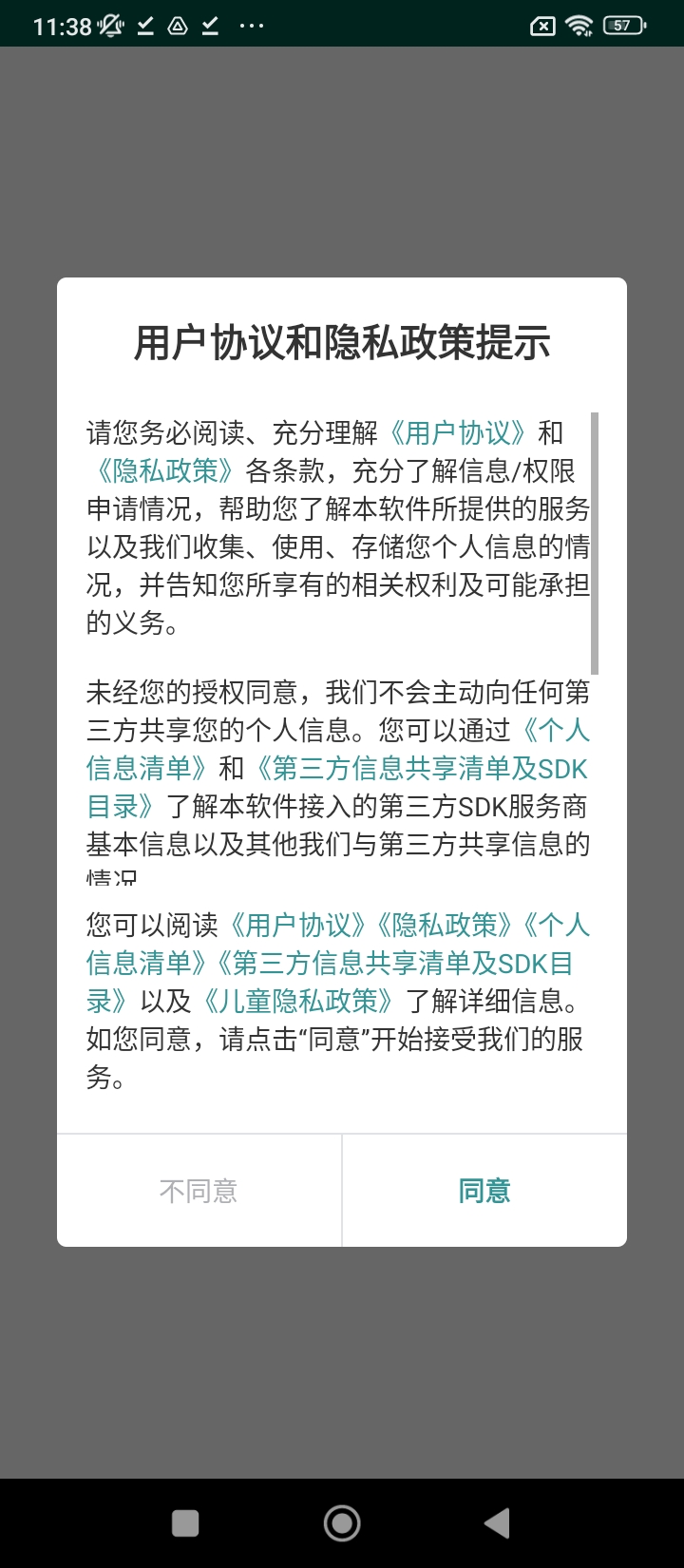Open 《儿童隐私政策》 link
Viewport: 684px width, 1568px height.
coord(298,1001)
